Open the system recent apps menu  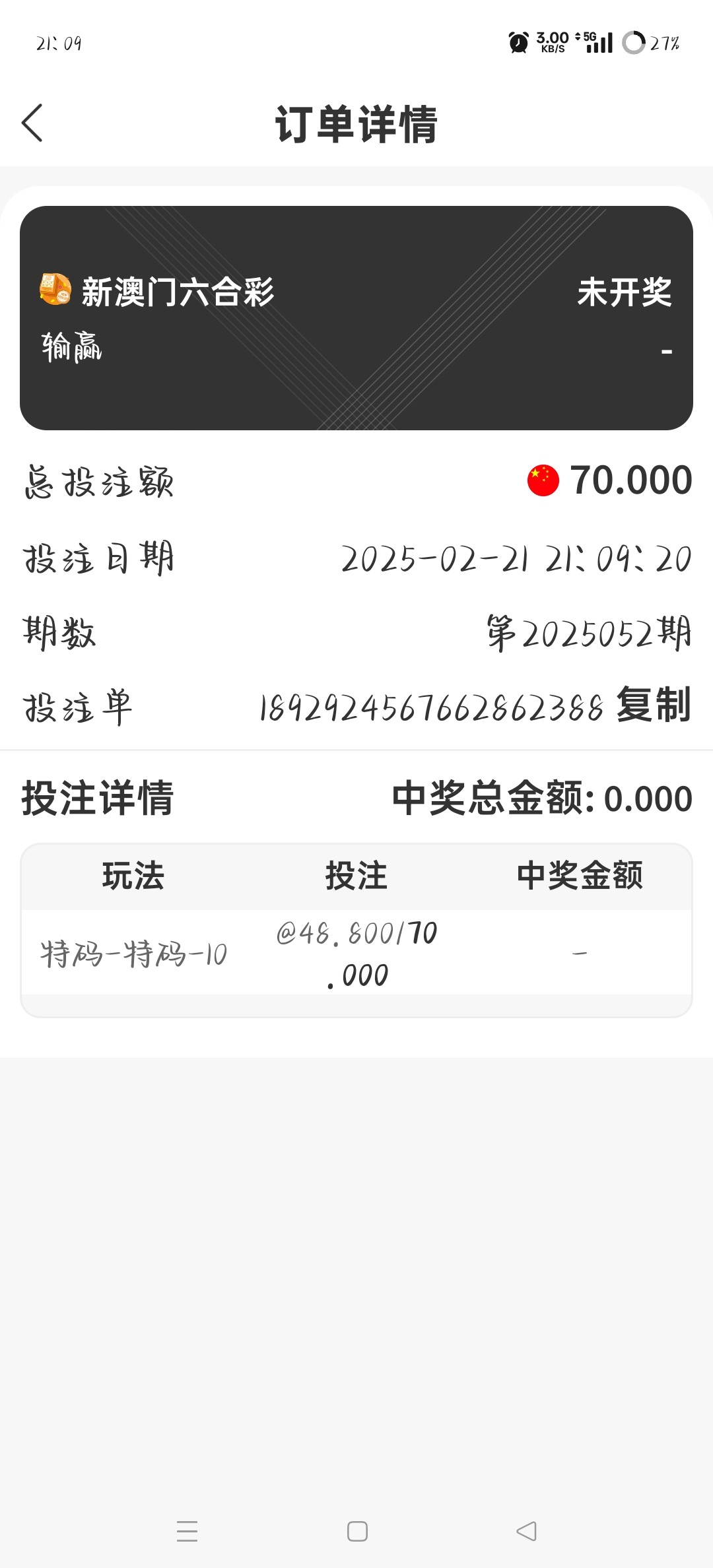point(187,1531)
